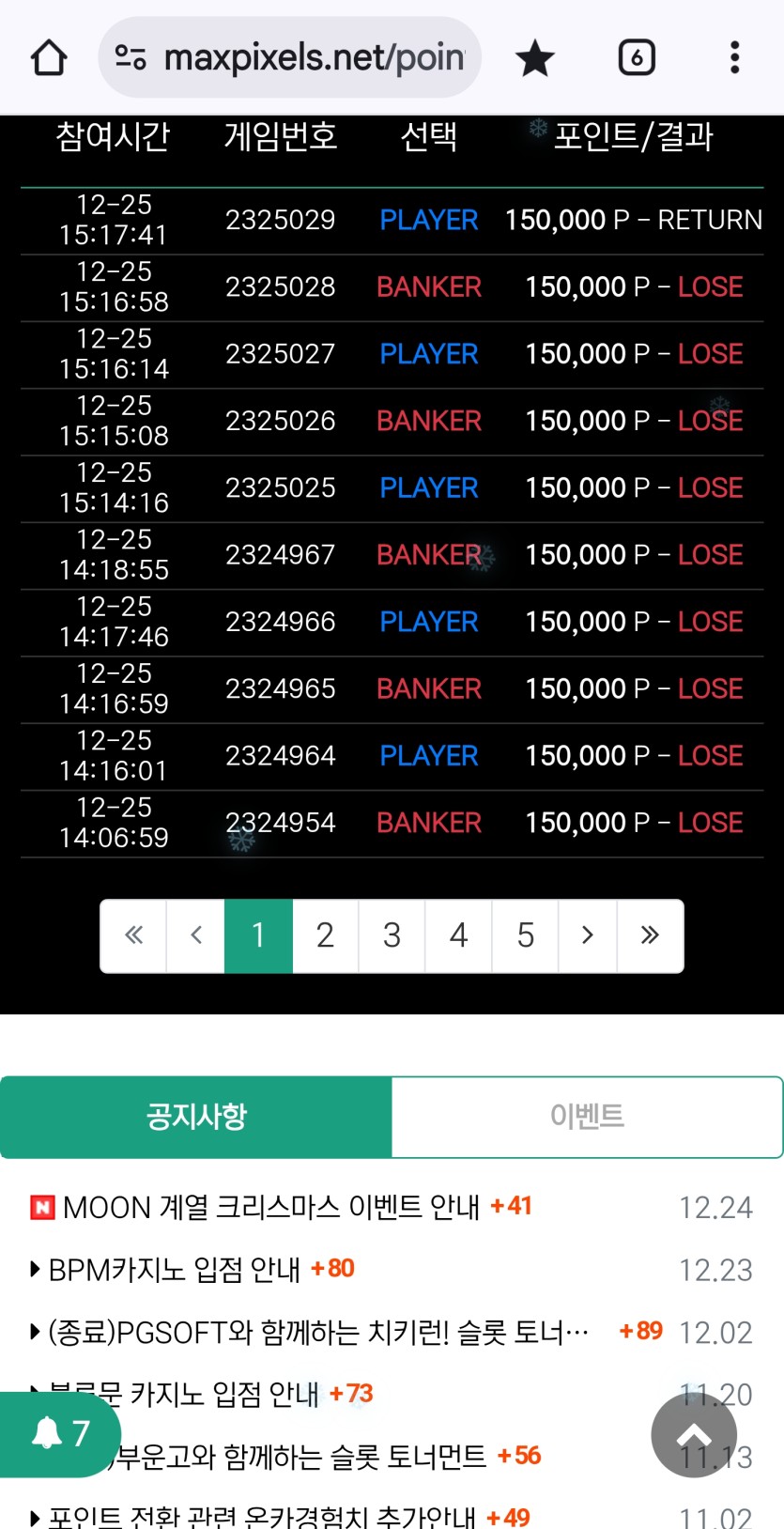Open MOON 계열 크리스마스 이벤트 안내 notice

click(270, 1207)
